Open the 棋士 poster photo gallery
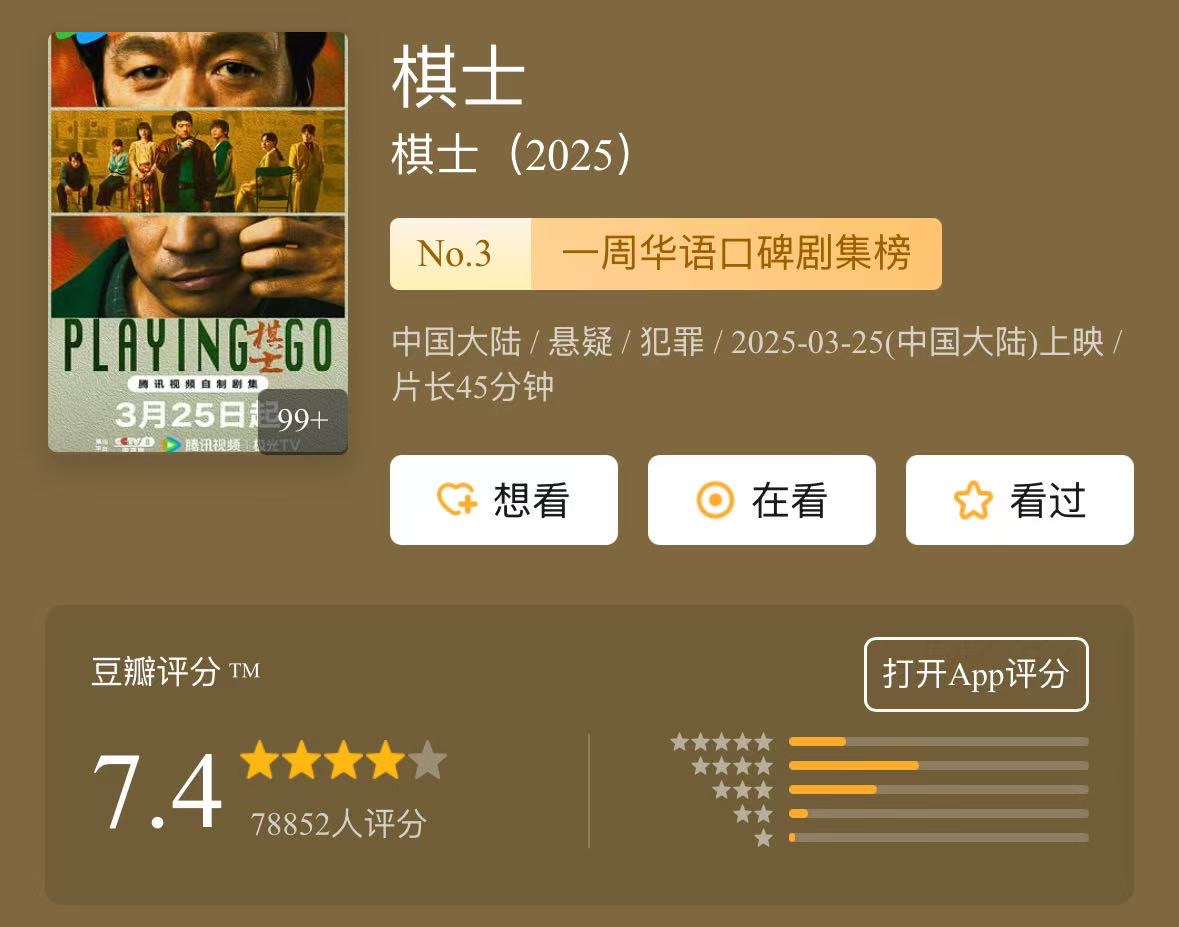1179x927 pixels. [x=197, y=242]
